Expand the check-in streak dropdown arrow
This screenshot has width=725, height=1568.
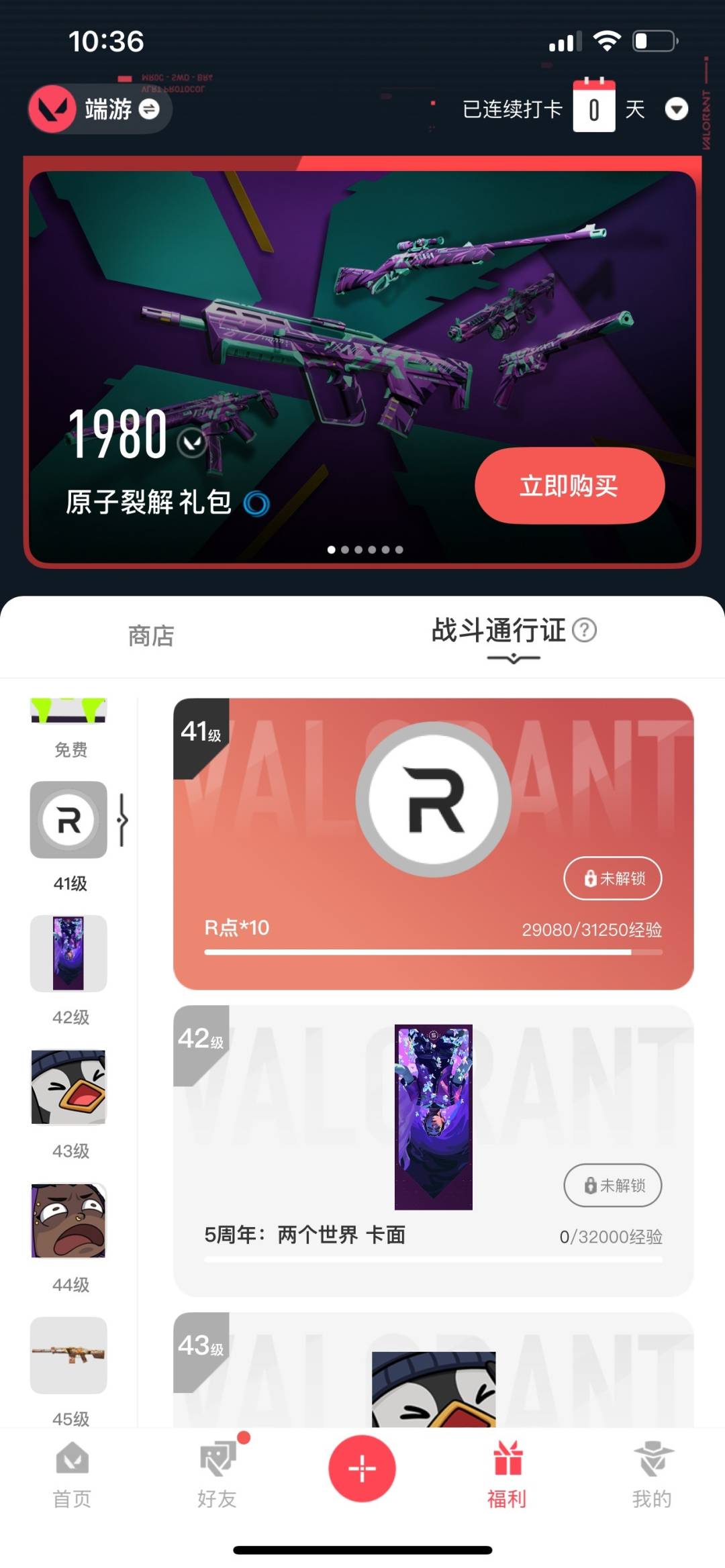point(676,109)
